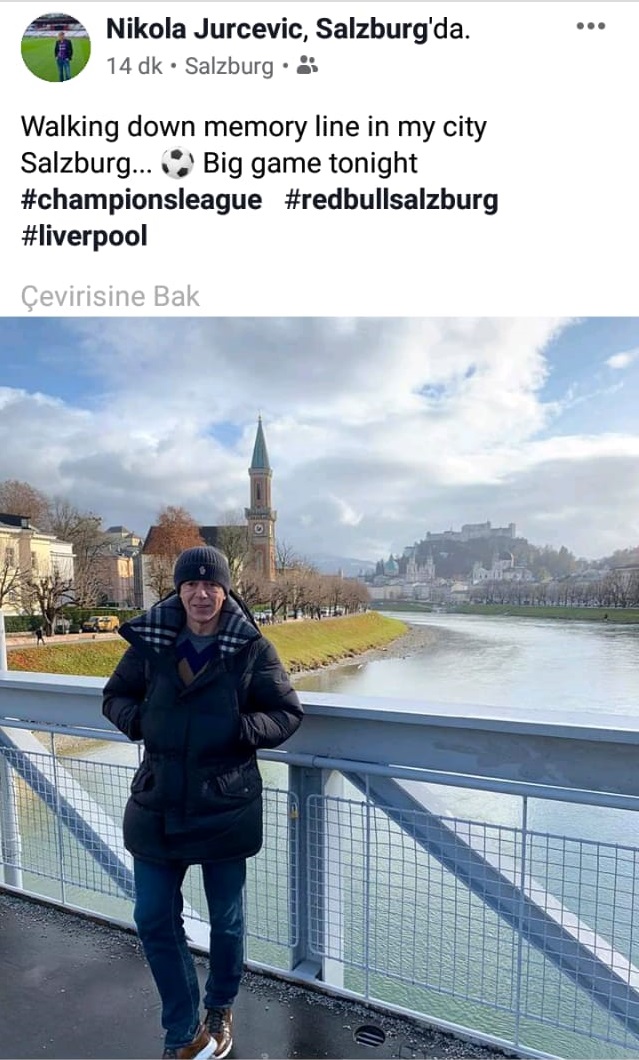Open the post photo in full view
Image resolution: width=639 pixels, height=1060 pixels.
(319, 688)
